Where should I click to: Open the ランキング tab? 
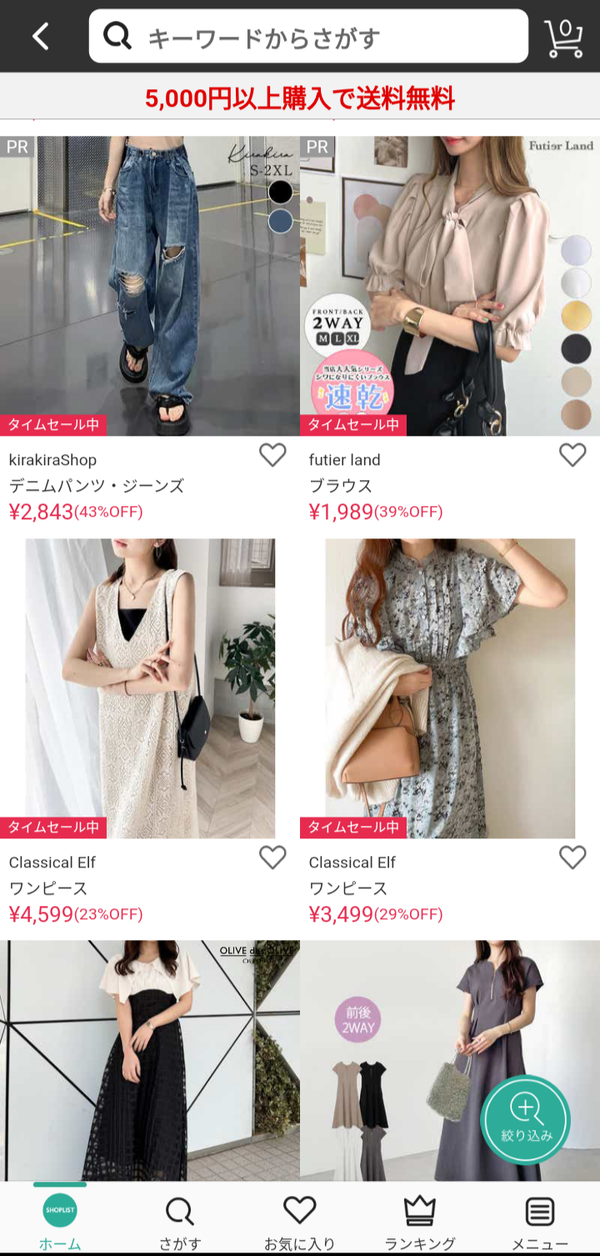pos(420,1220)
